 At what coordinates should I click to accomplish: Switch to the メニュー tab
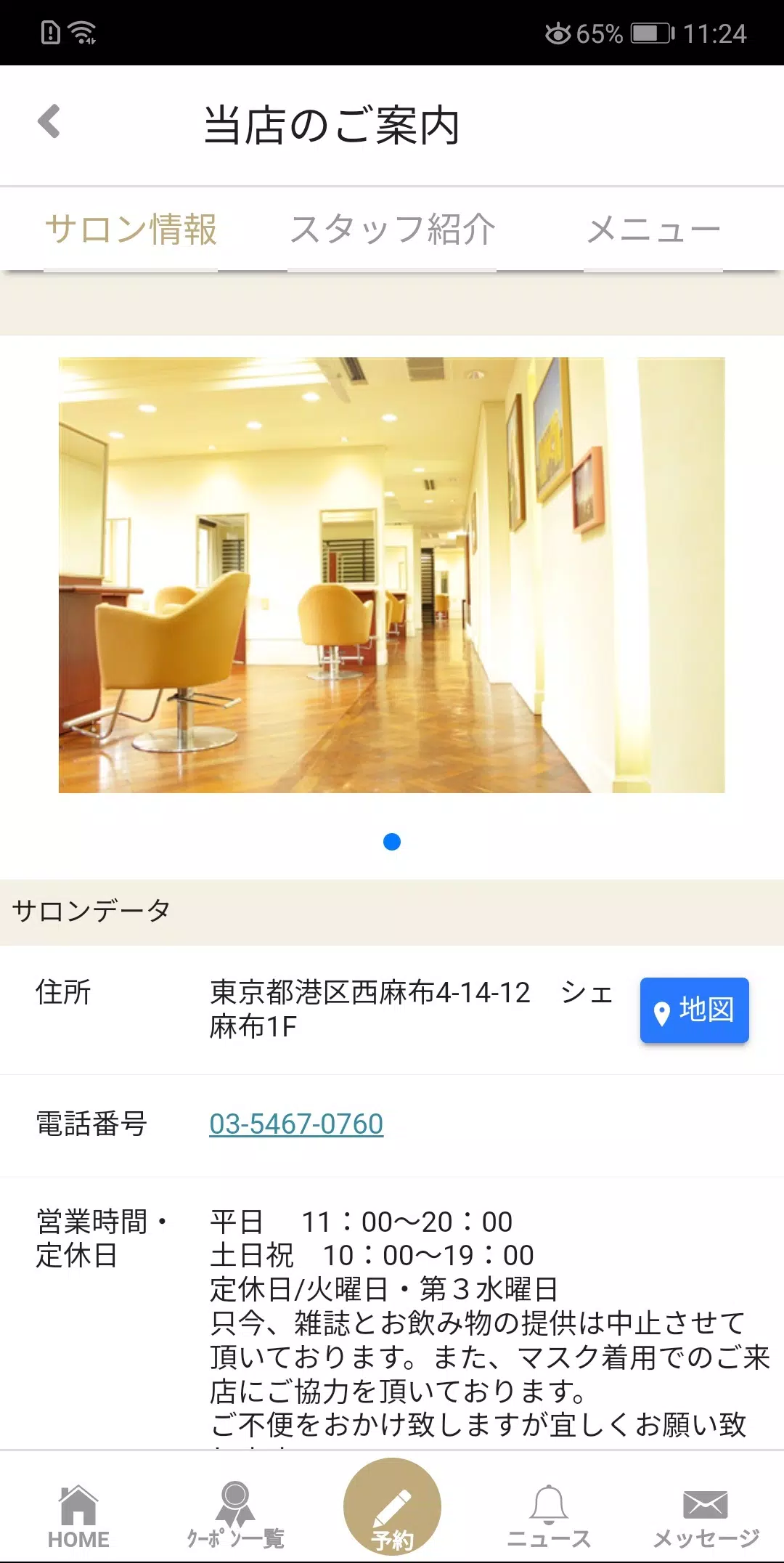tap(653, 229)
